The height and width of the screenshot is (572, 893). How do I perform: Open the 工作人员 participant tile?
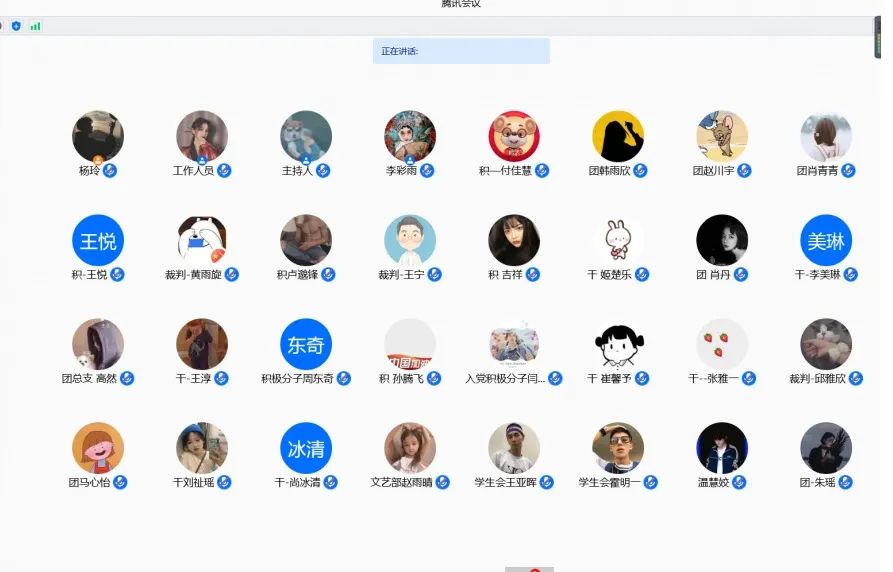click(x=202, y=137)
